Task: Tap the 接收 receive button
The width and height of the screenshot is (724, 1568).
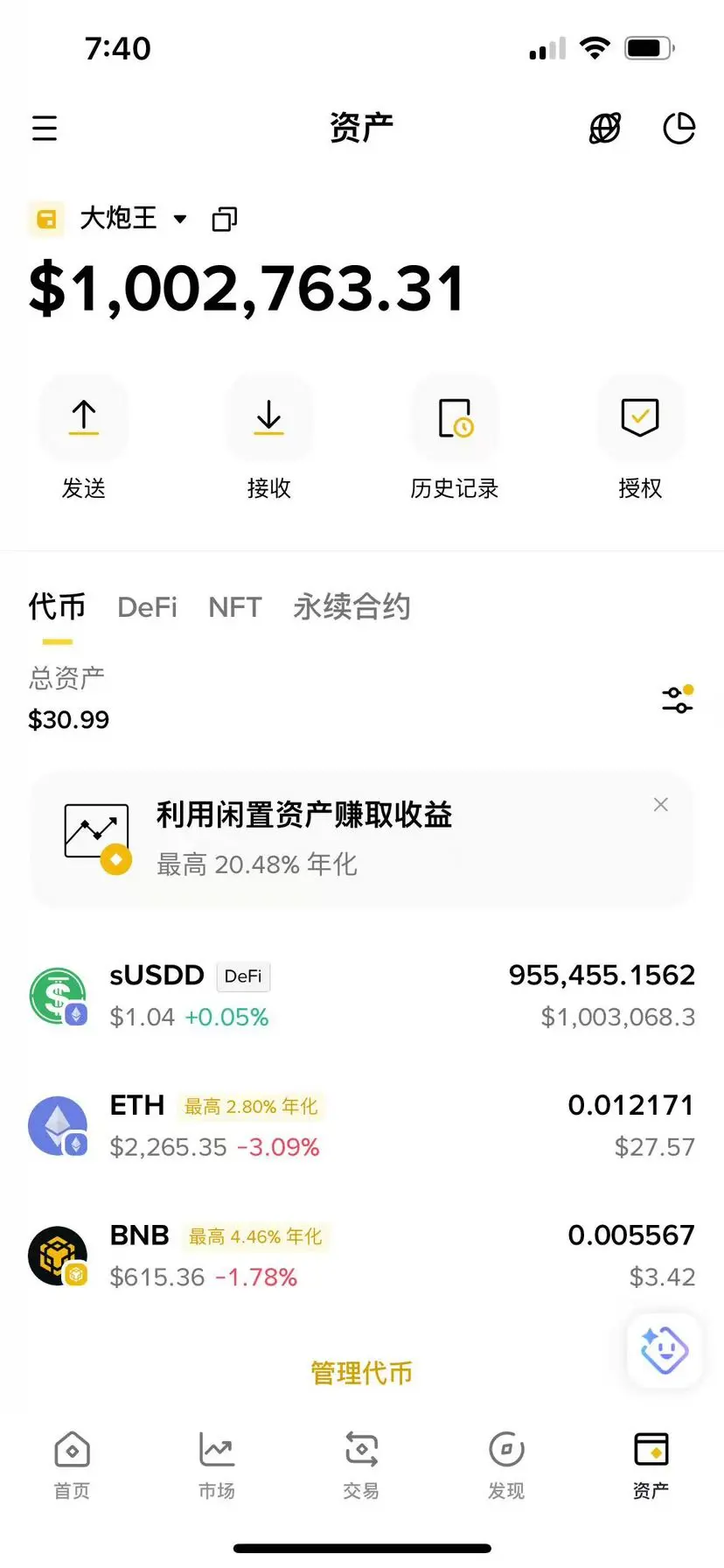Action: point(268,419)
